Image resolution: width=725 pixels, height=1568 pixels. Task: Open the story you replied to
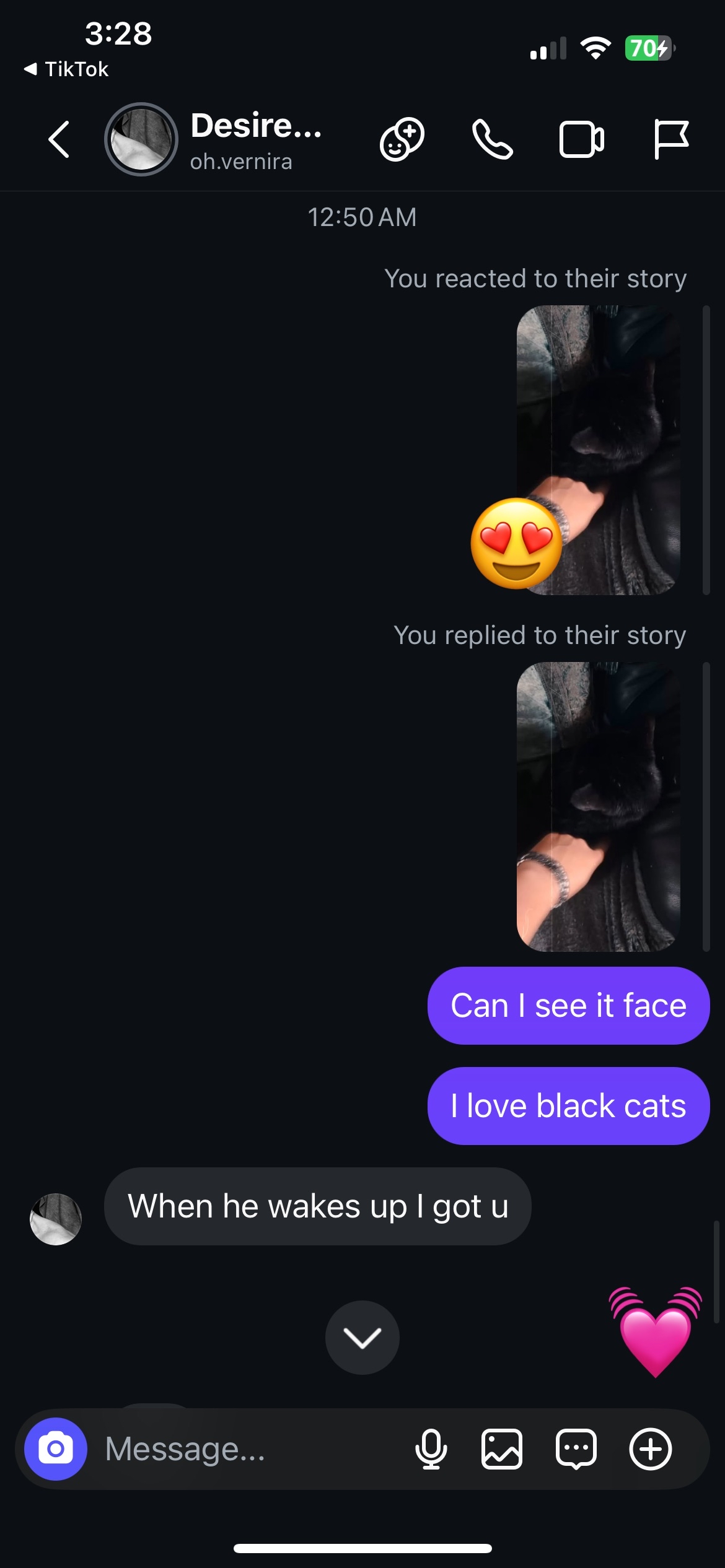(598, 806)
